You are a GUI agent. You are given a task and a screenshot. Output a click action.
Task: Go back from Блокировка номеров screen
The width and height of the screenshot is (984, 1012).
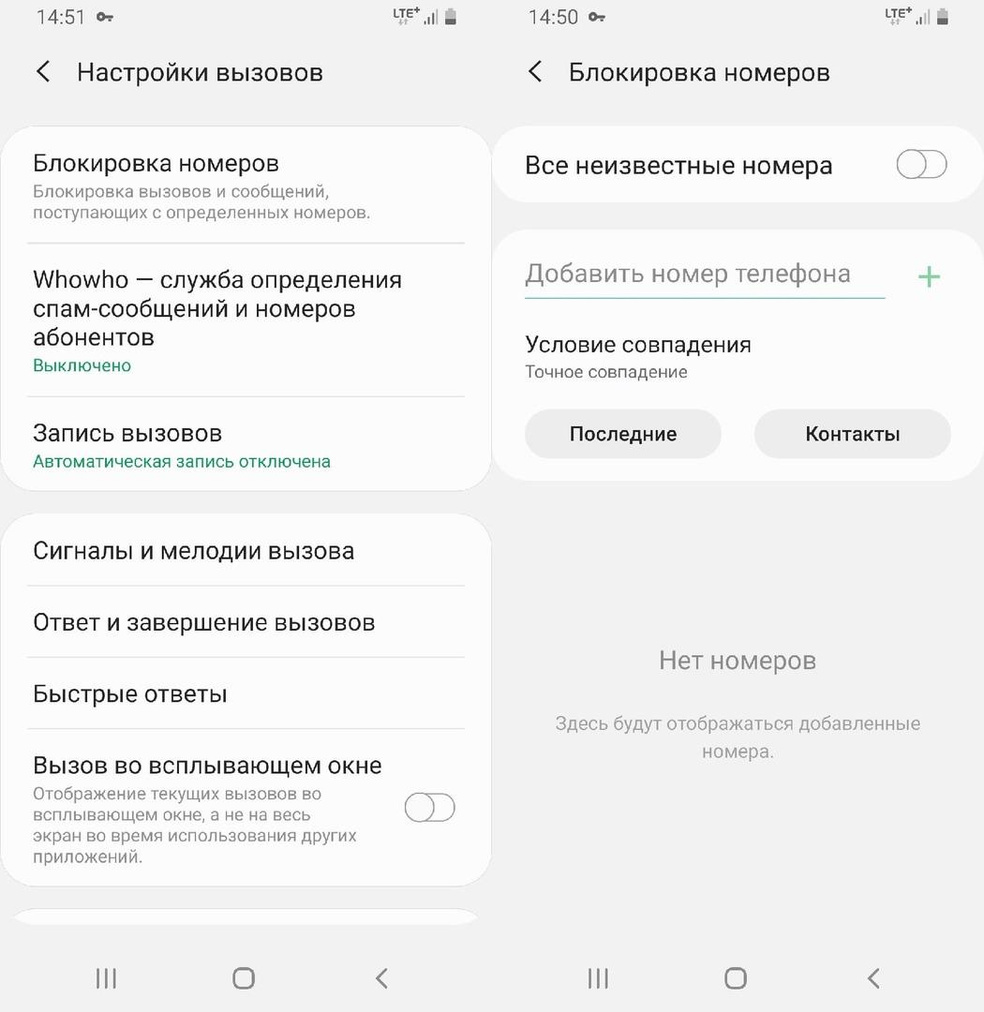click(535, 72)
